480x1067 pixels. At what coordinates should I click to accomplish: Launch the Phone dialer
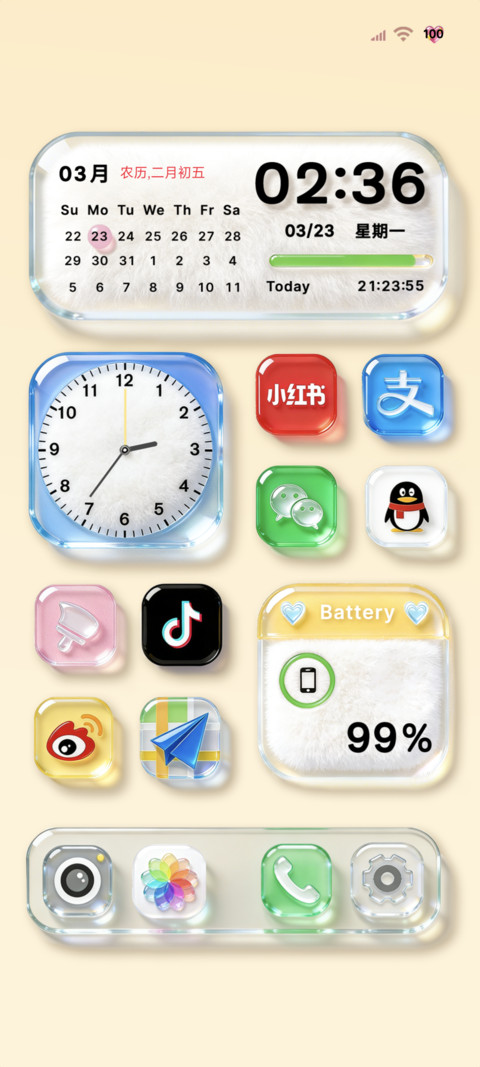click(x=296, y=880)
